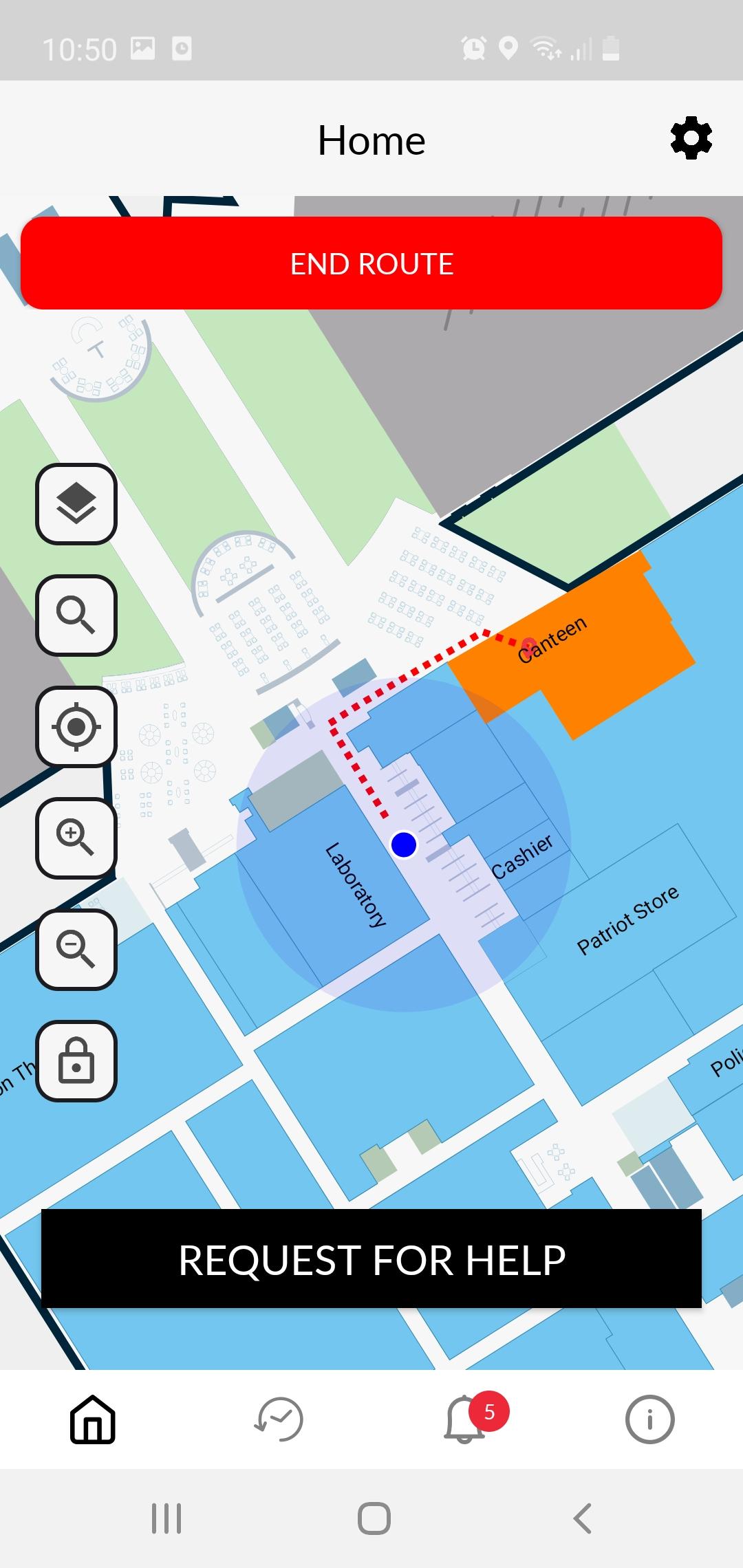Open the history tab
The image size is (743, 1568).
279,1419
